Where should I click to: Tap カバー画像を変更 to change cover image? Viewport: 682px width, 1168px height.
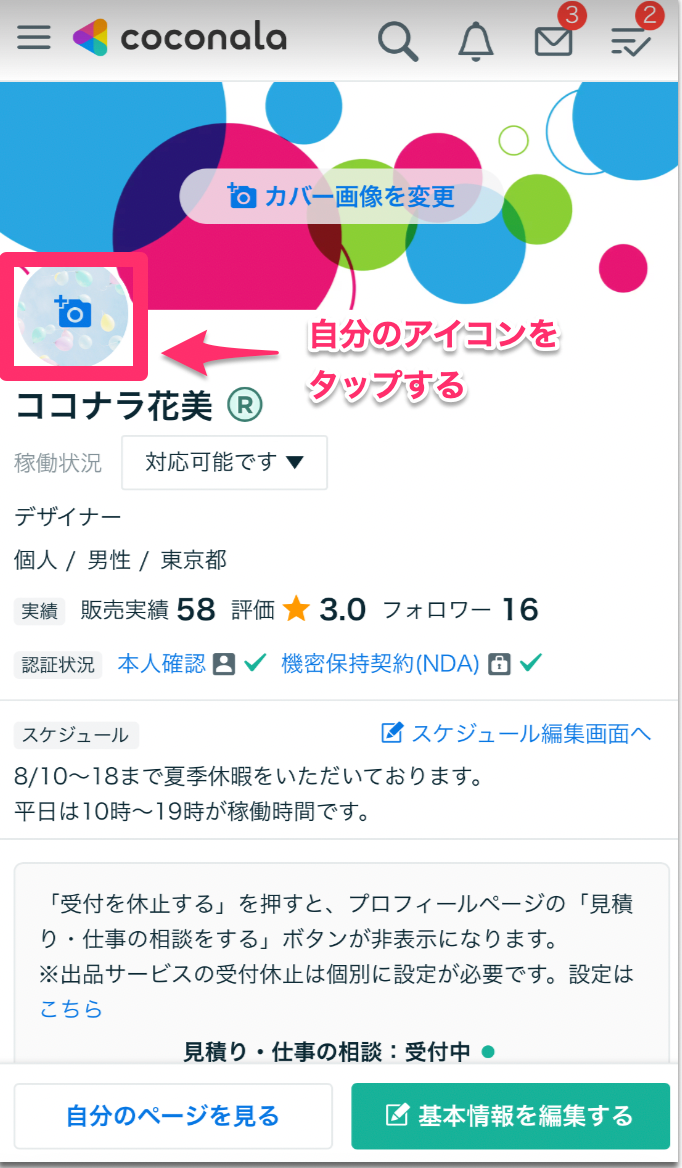[341, 196]
